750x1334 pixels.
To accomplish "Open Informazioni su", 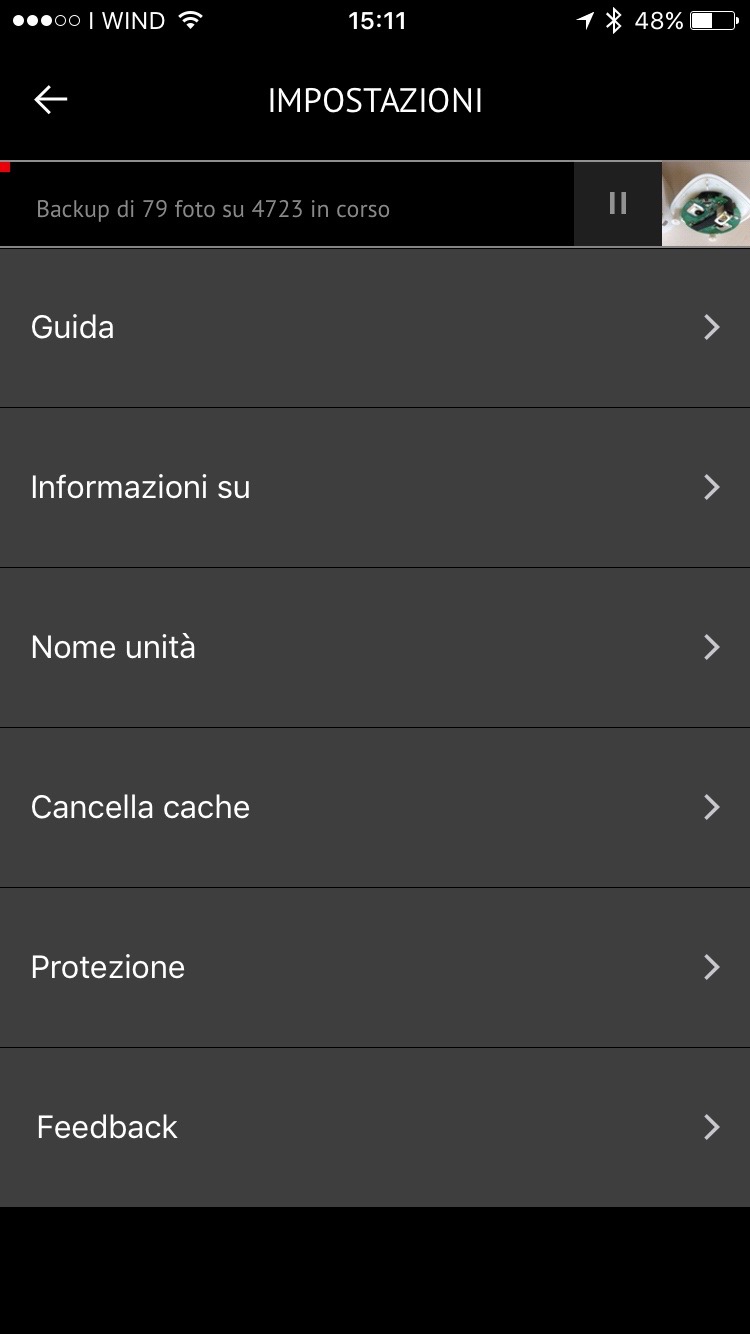I will [x=375, y=488].
